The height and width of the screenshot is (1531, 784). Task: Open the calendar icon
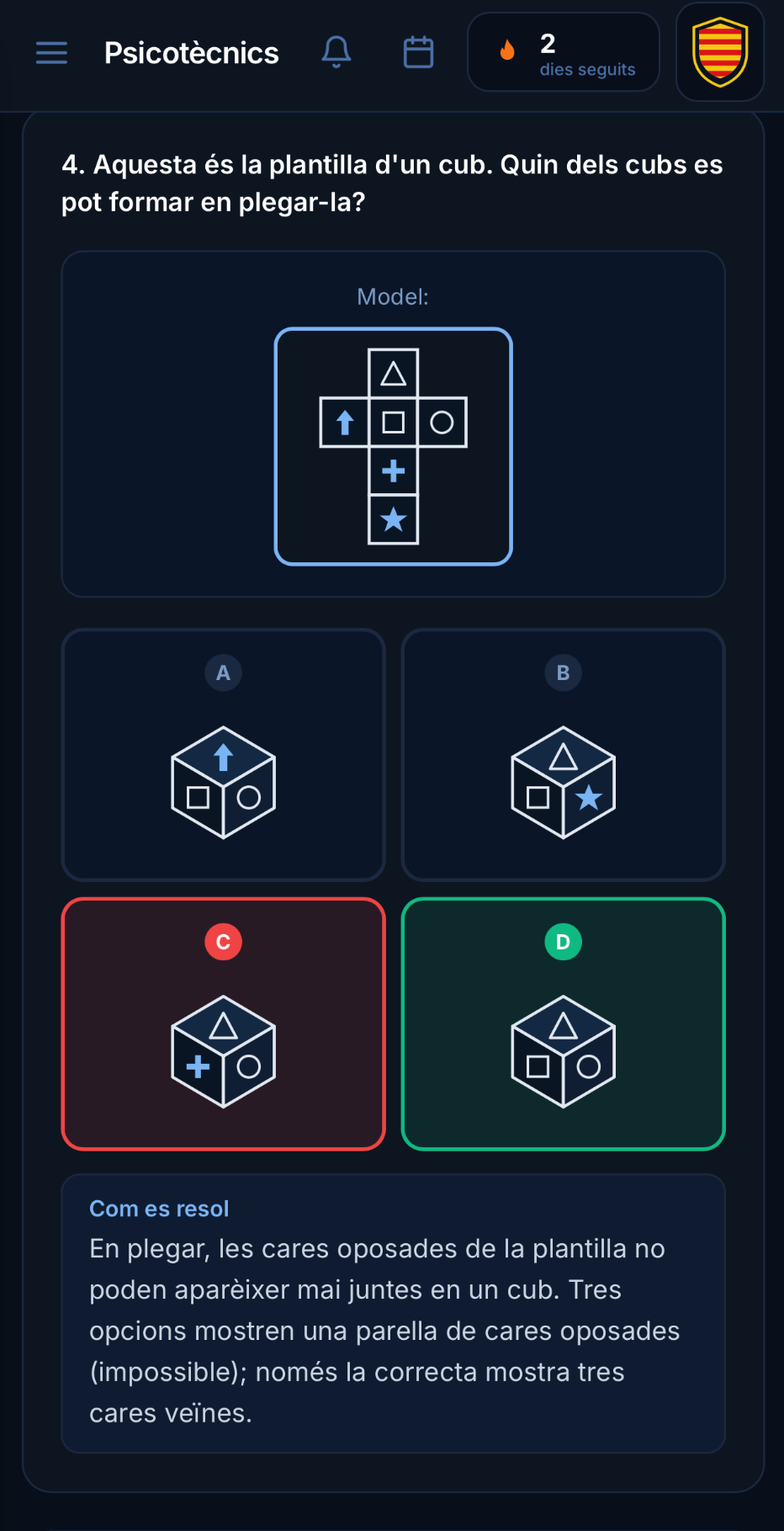tap(418, 52)
